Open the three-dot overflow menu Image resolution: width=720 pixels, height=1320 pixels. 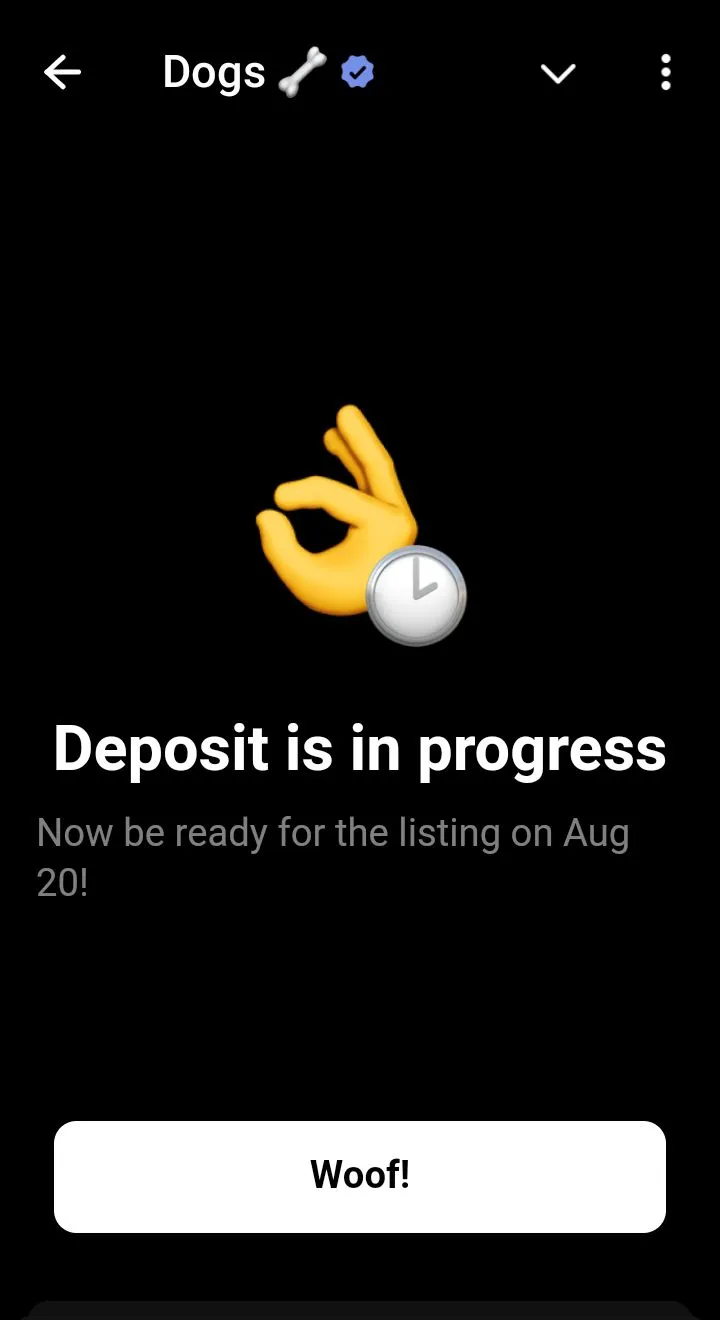coord(666,72)
